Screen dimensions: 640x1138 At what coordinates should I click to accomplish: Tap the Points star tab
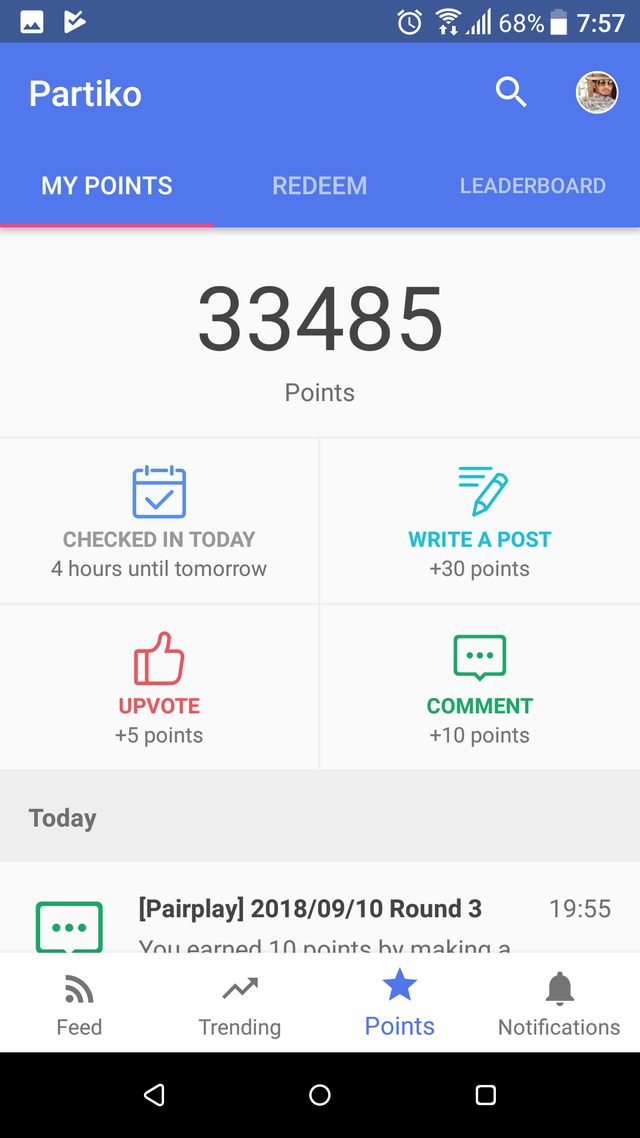(x=400, y=1003)
